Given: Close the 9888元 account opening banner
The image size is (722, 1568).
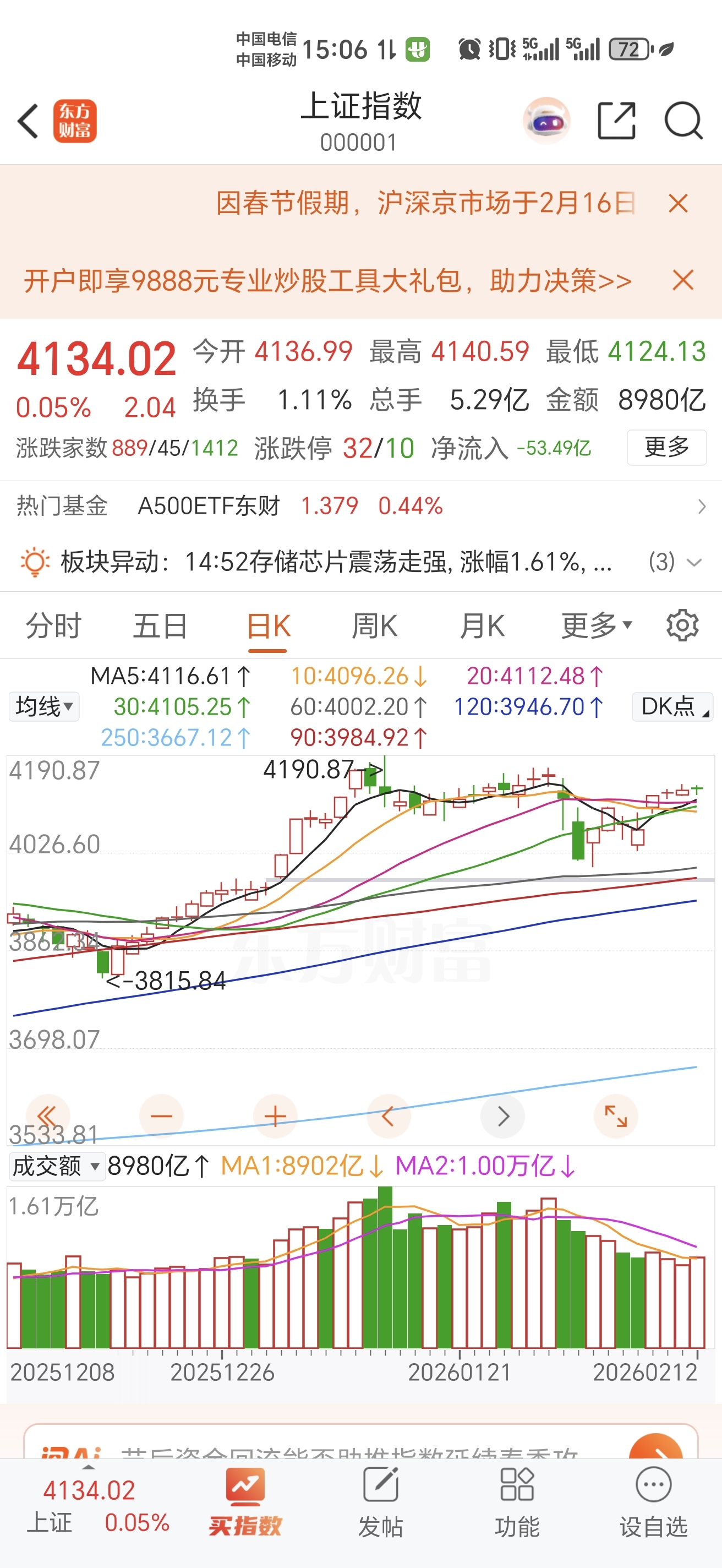Looking at the screenshot, I should [682, 281].
